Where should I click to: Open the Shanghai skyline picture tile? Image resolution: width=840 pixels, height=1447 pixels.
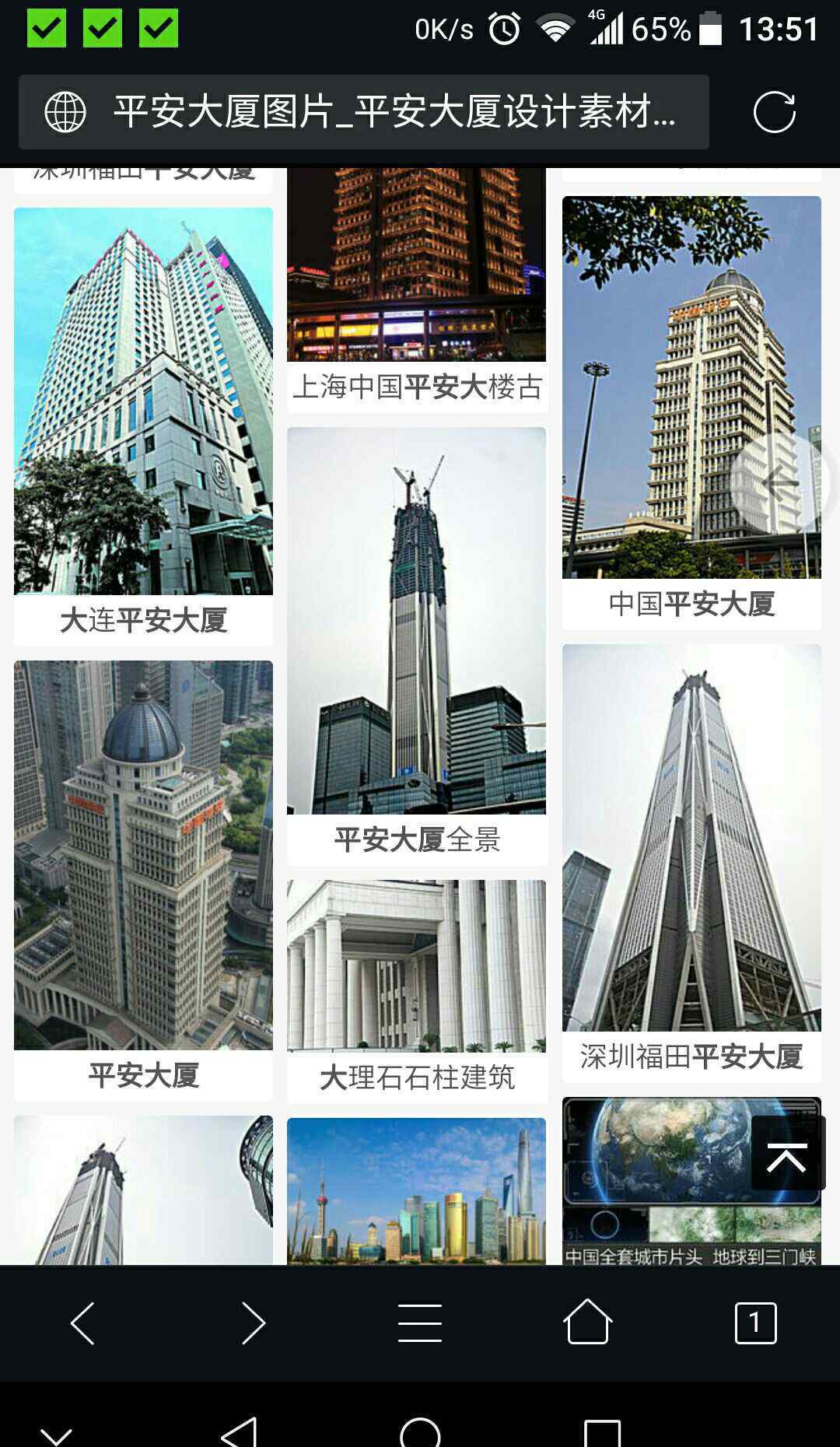point(416,1190)
